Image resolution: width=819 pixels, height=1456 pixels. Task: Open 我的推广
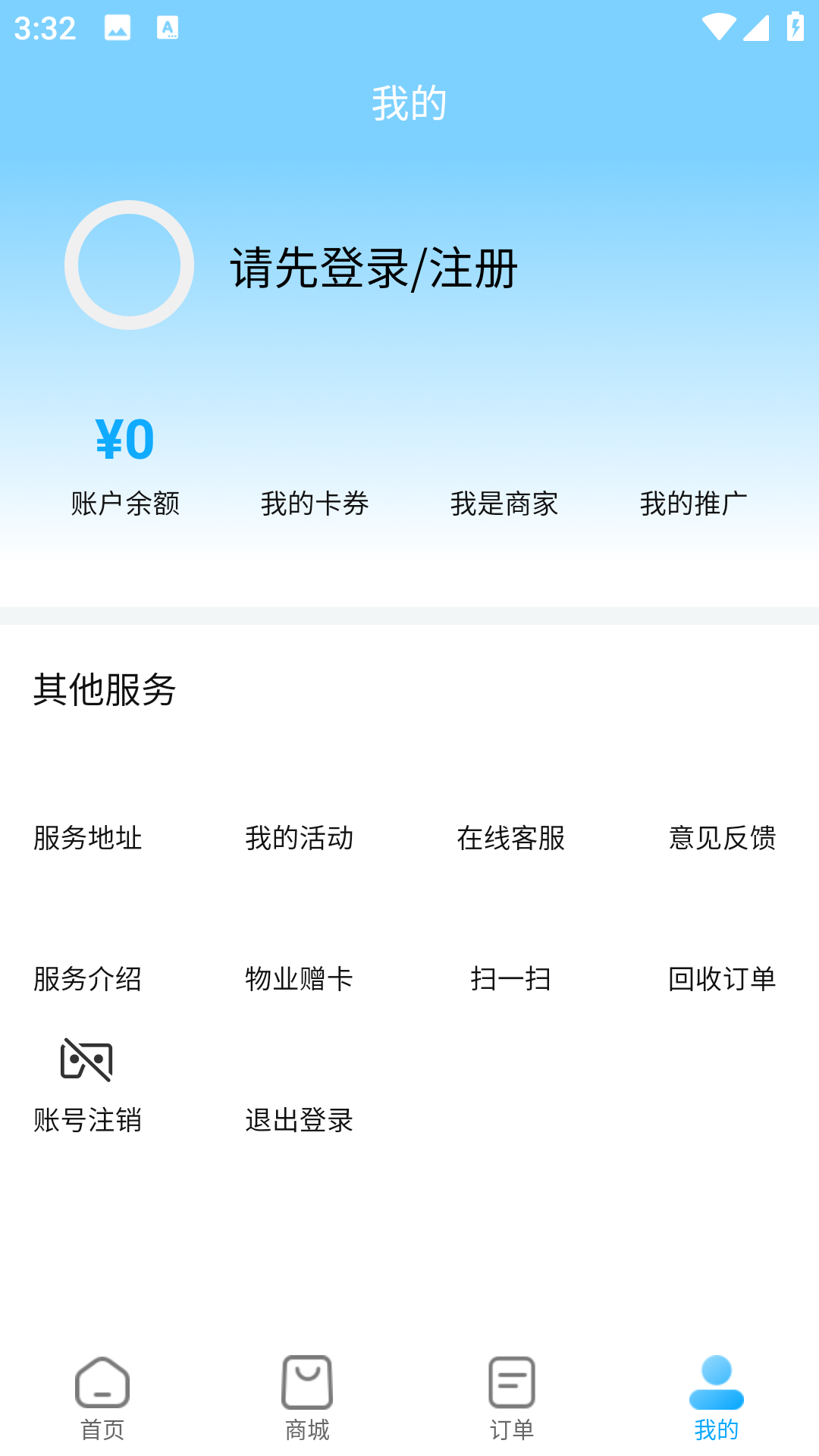point(694,502)
